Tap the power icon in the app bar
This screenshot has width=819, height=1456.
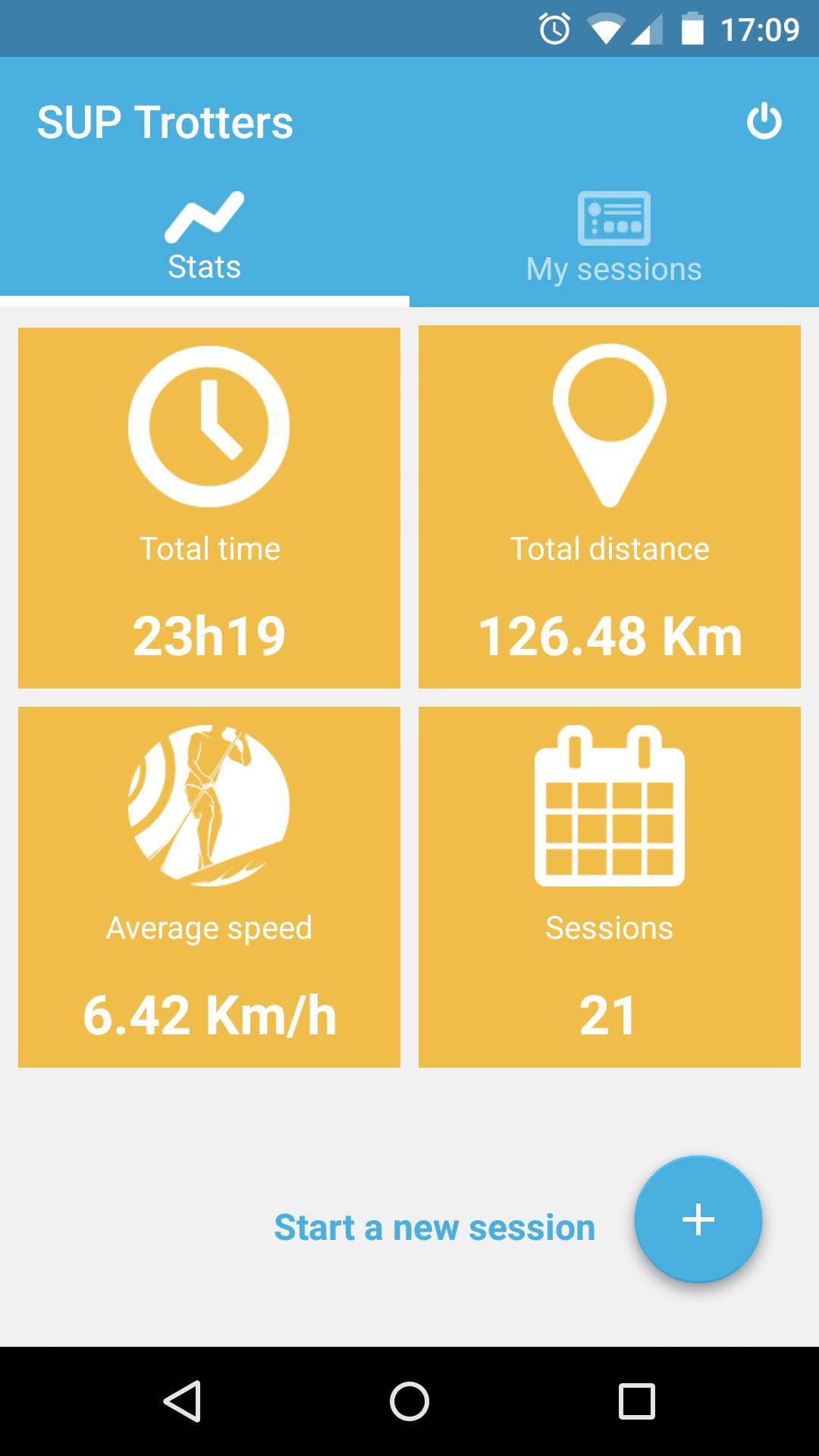[764, 121]
